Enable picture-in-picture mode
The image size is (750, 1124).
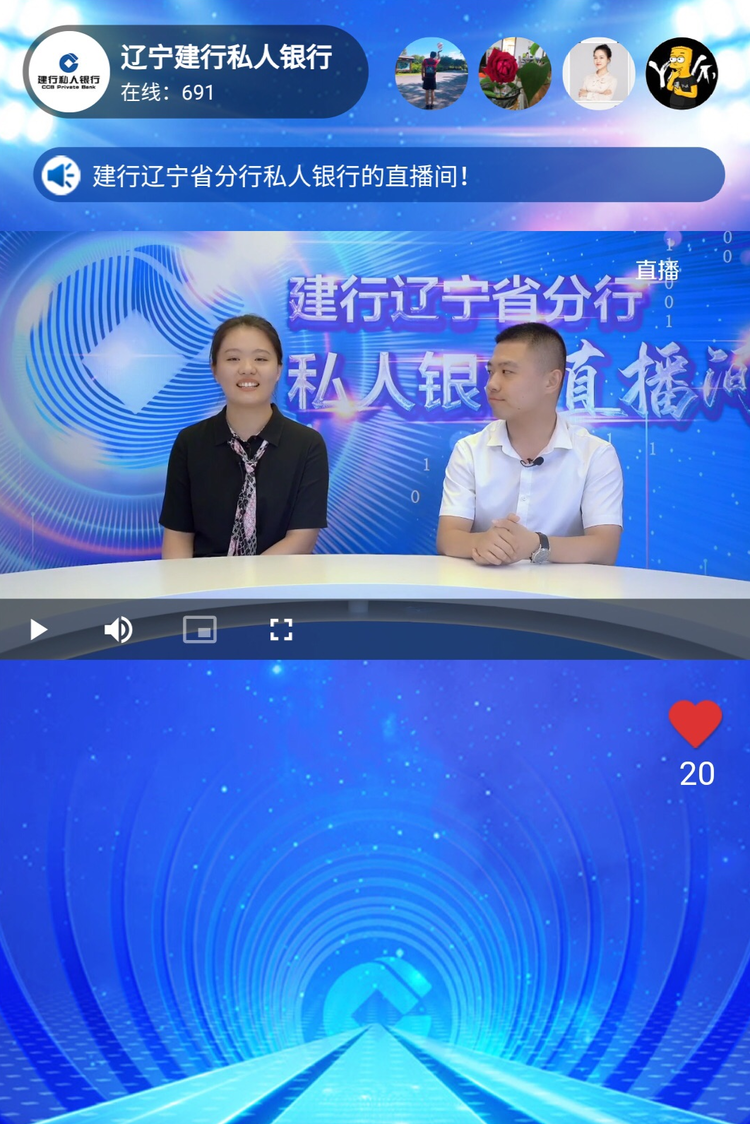(200, 629)
